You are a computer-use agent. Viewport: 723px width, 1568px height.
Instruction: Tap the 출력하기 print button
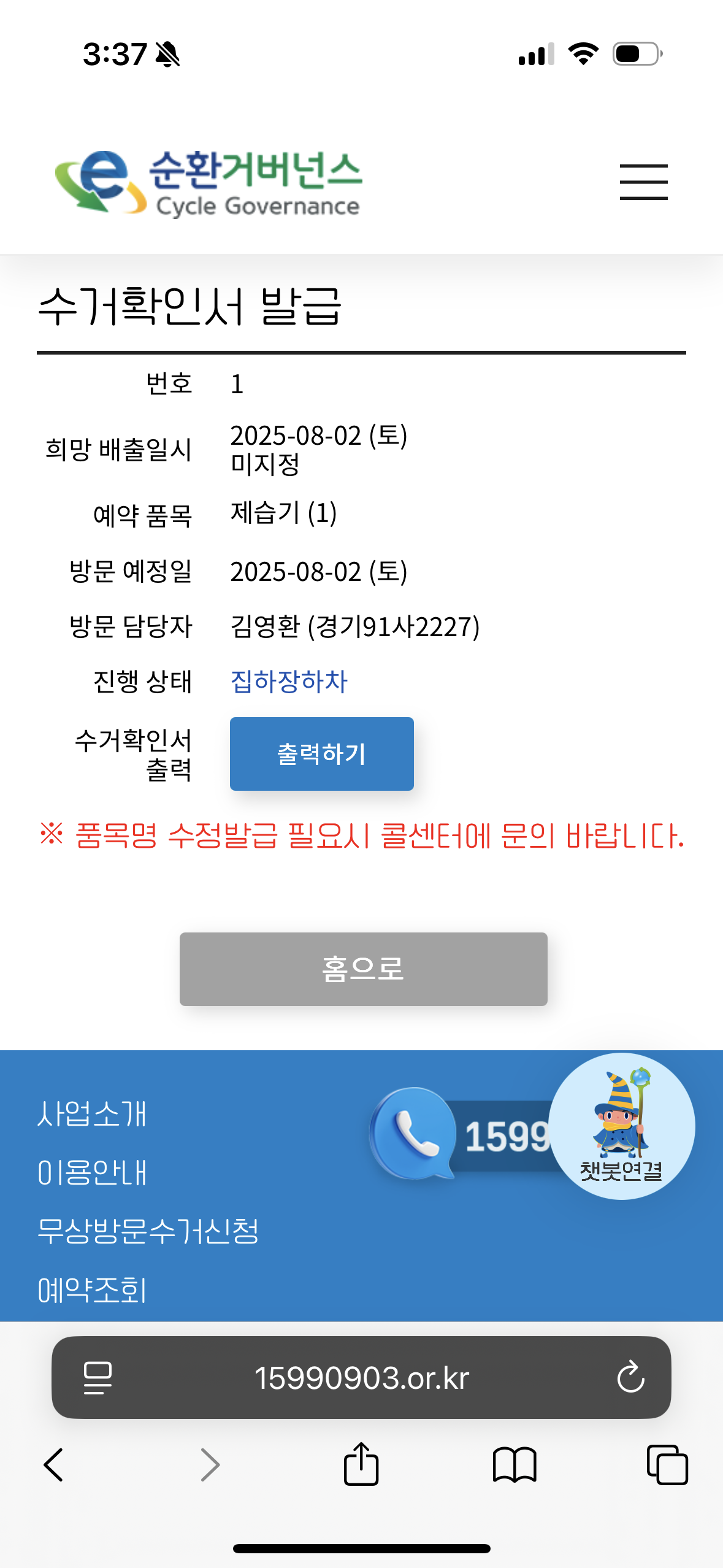pos(321,753)
